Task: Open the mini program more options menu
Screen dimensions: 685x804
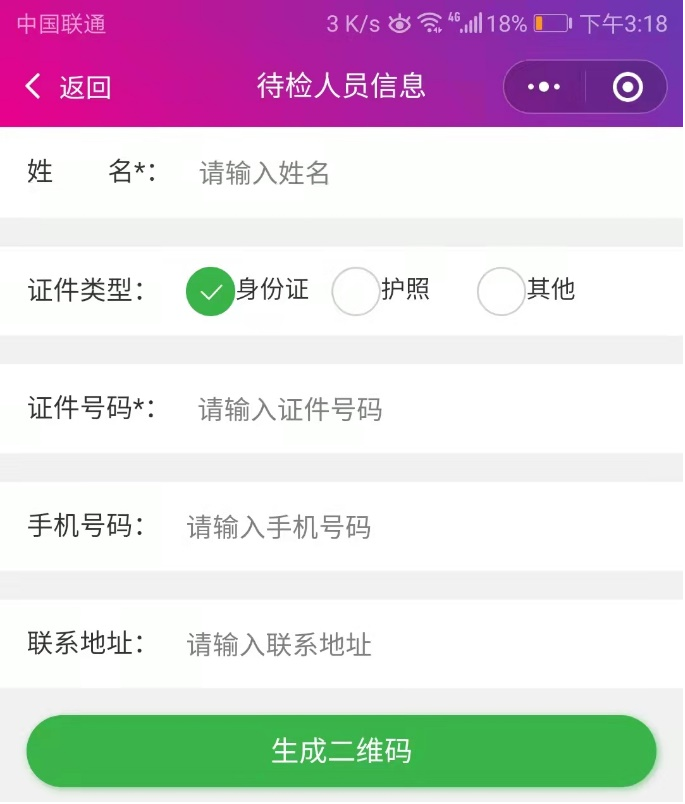Action: click(x=544, y=87)
